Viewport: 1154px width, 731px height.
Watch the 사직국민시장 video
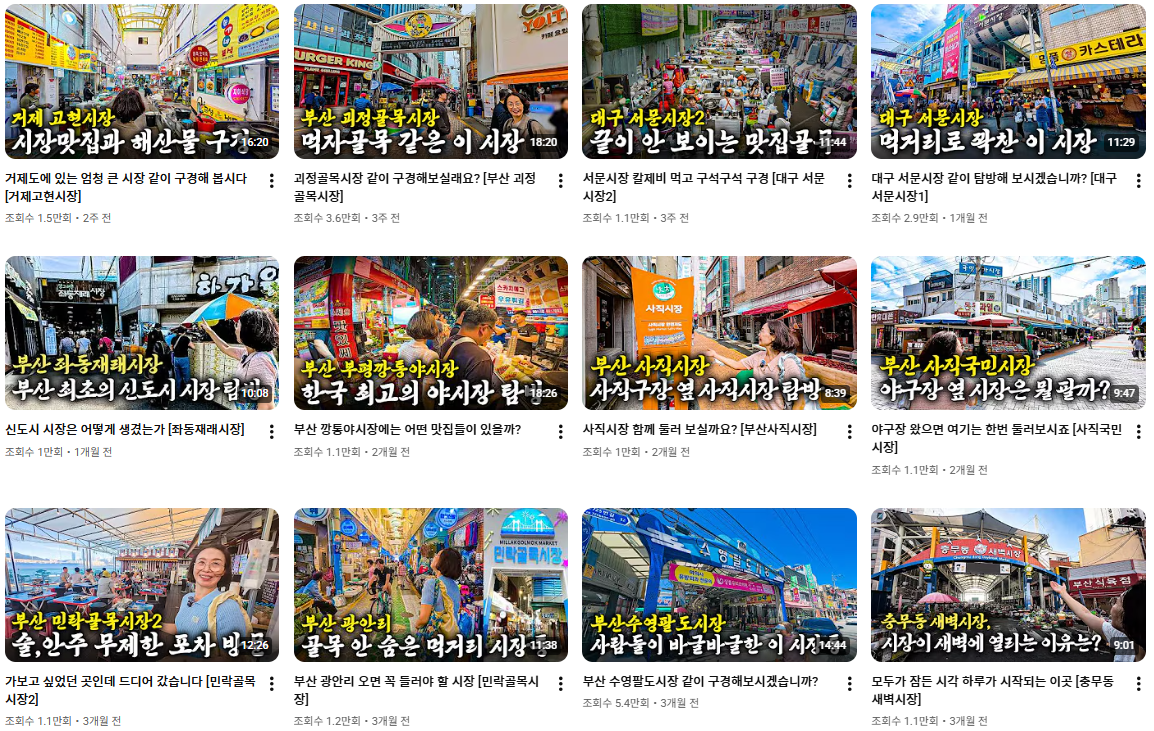[x=1008, y=333]
